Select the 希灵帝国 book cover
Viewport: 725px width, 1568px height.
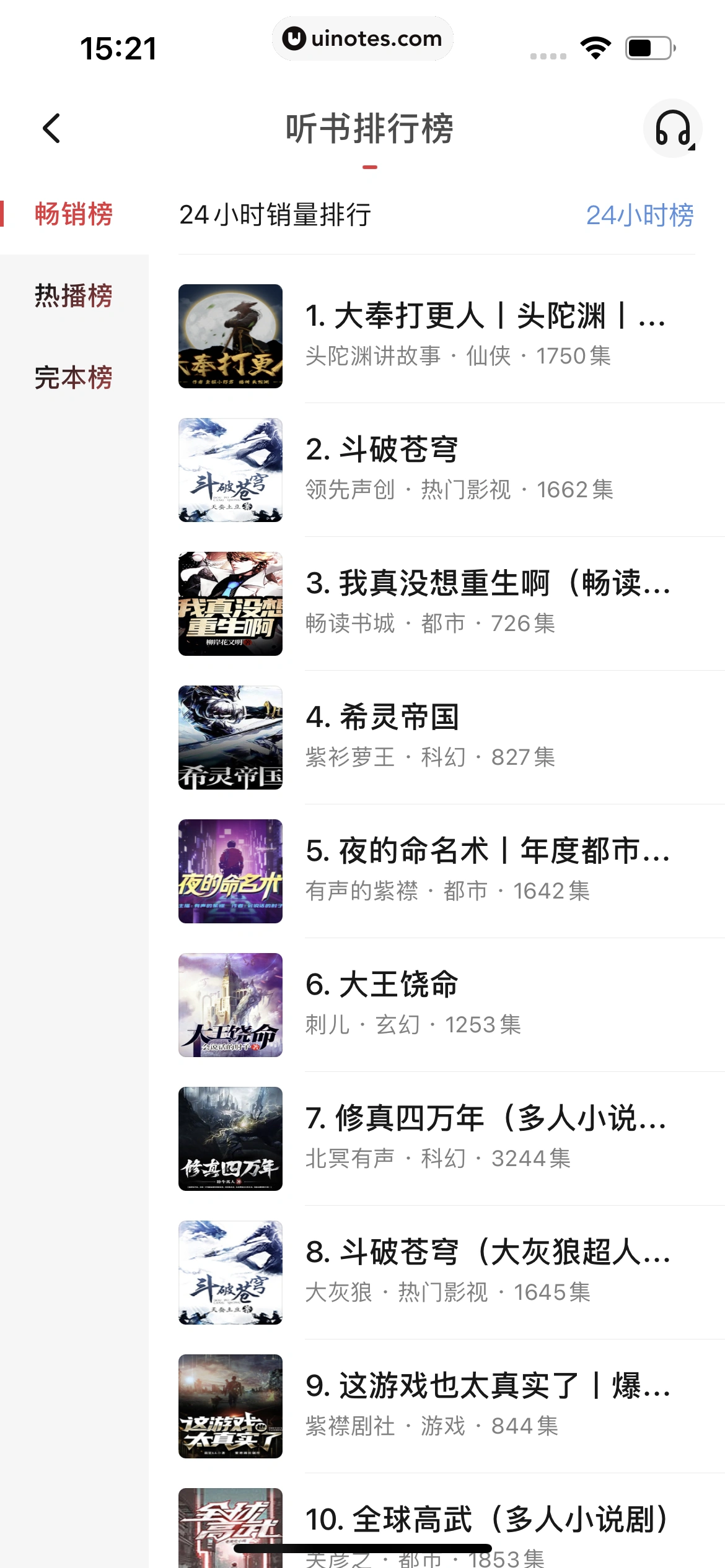230,737
